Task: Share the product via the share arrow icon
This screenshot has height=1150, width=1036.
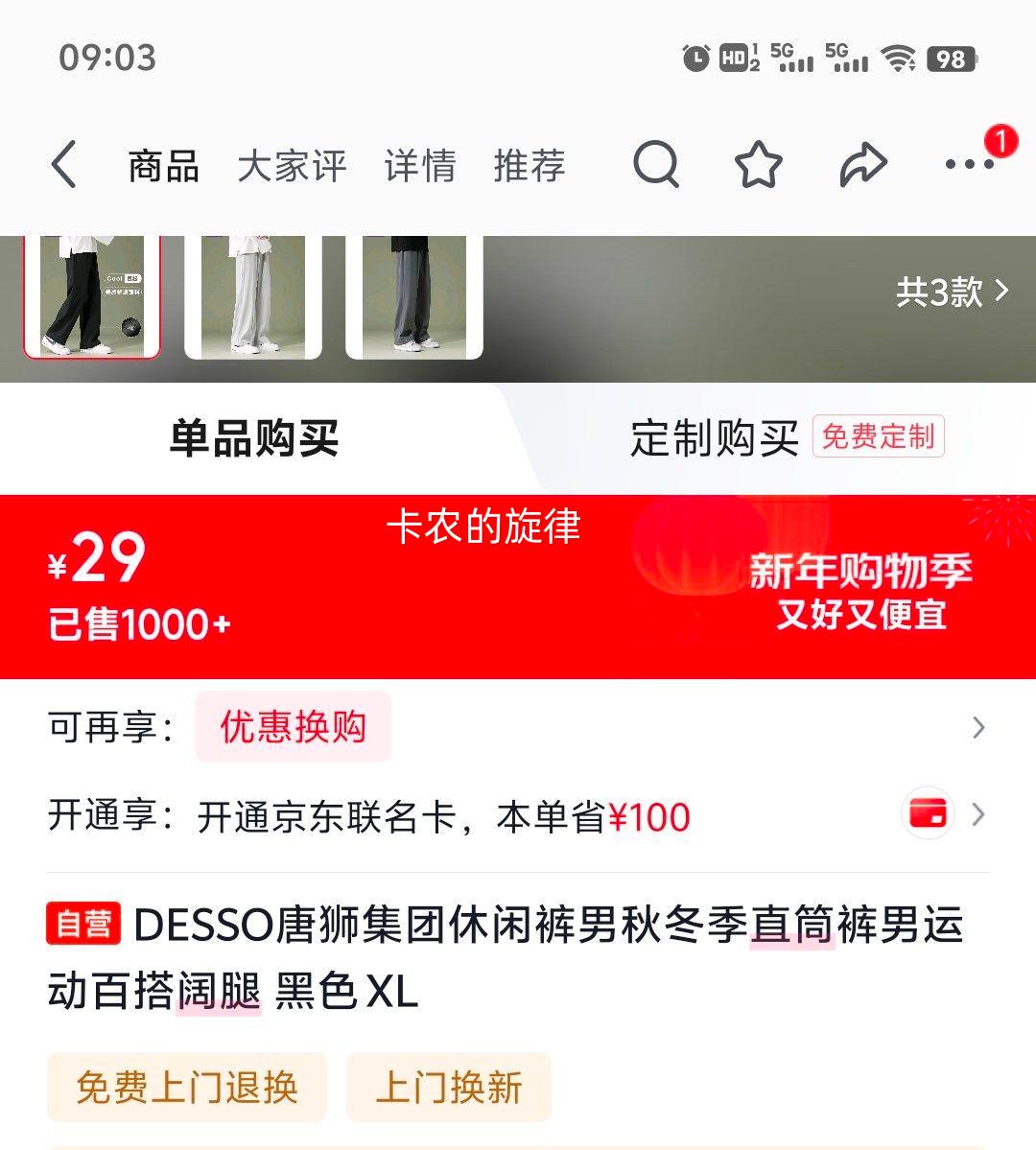Action: coord(862,165)
